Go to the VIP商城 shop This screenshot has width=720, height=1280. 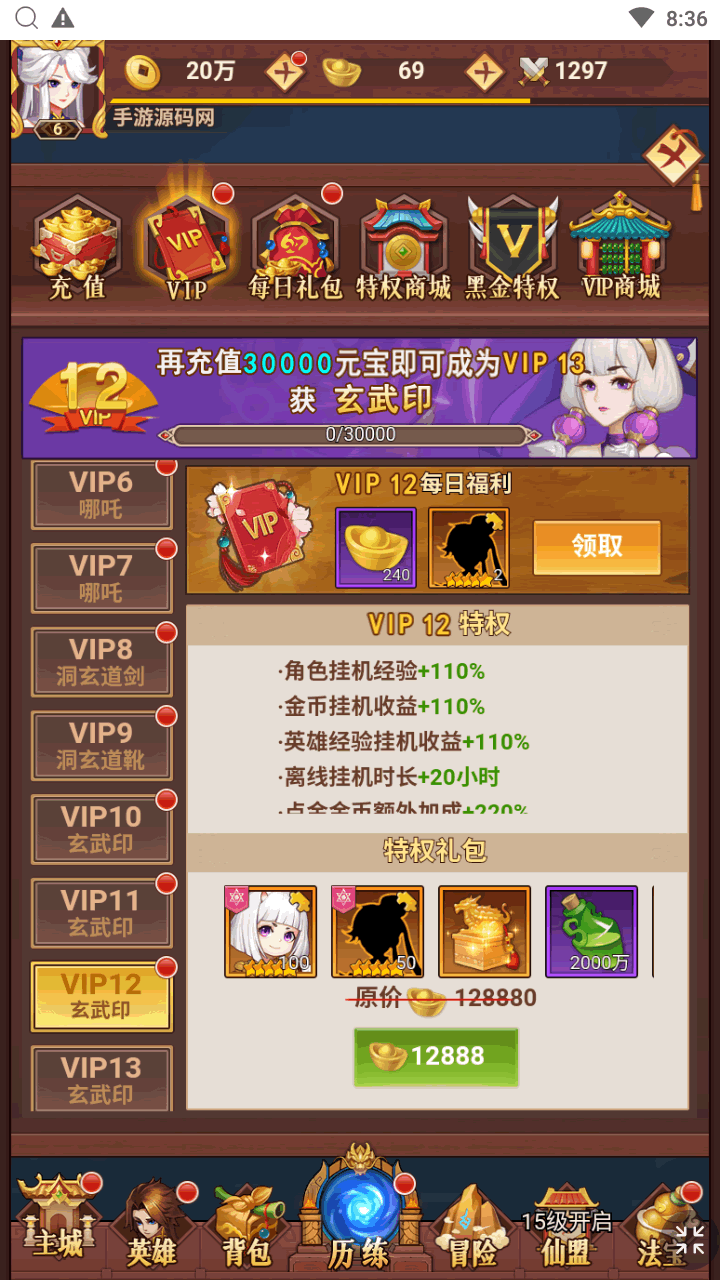coord(621,248)
